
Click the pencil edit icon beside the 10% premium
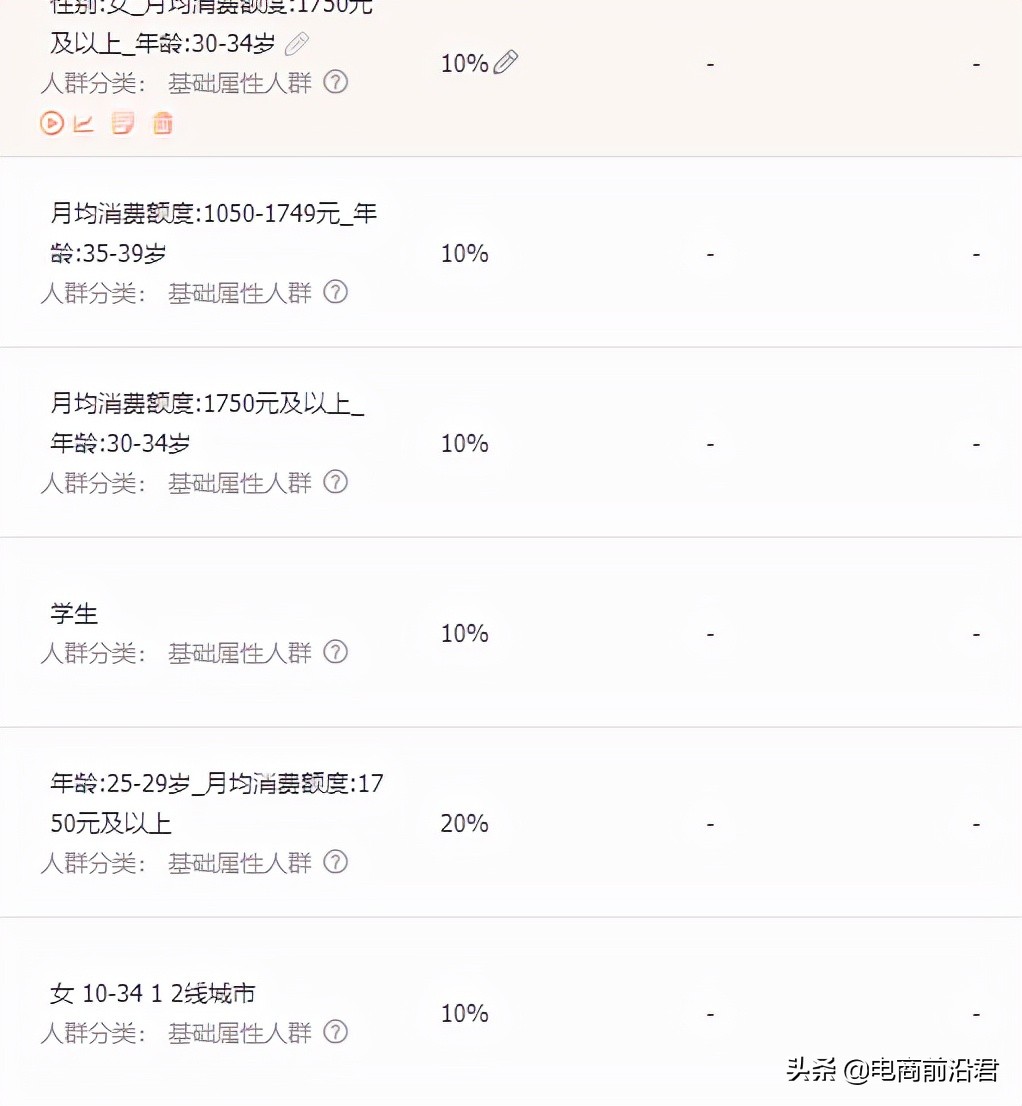pos(506,61)
